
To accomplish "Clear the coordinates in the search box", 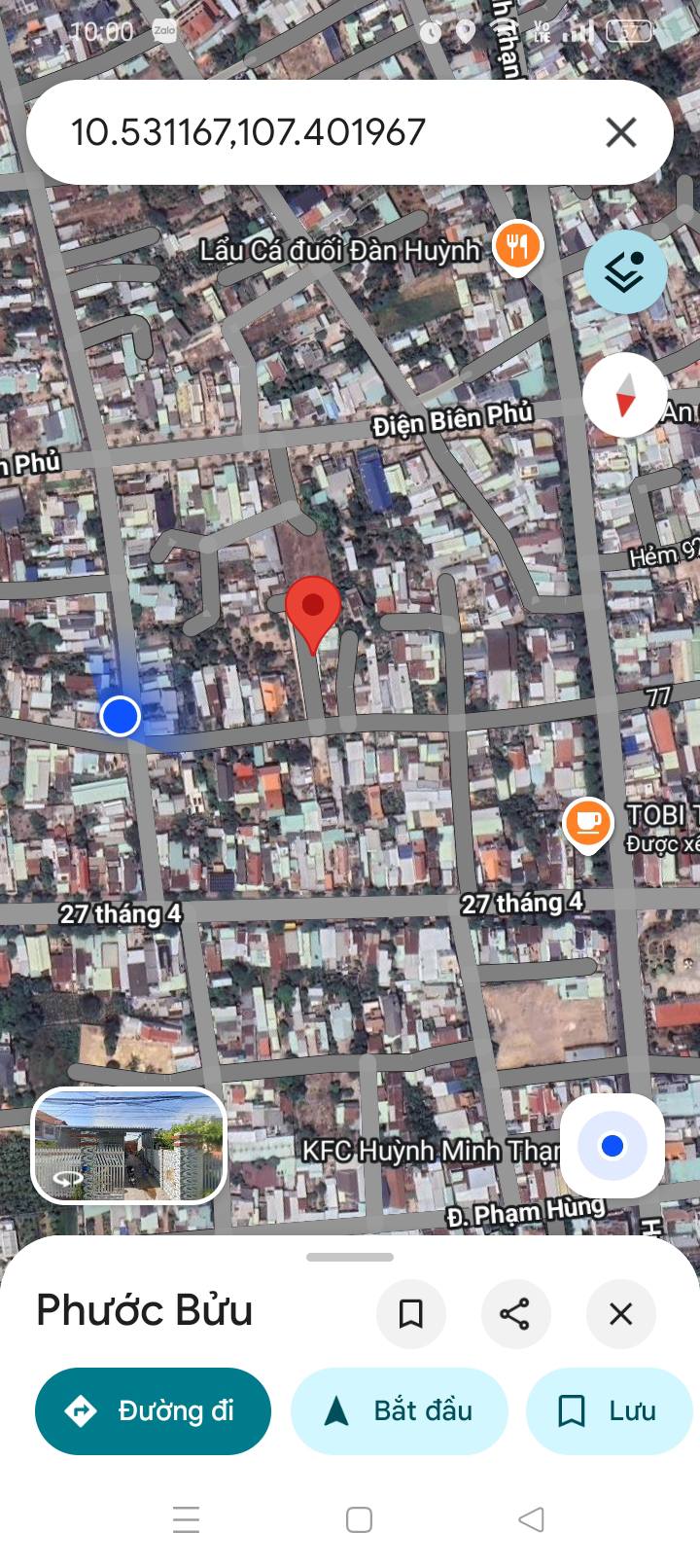I will [621, 132].
